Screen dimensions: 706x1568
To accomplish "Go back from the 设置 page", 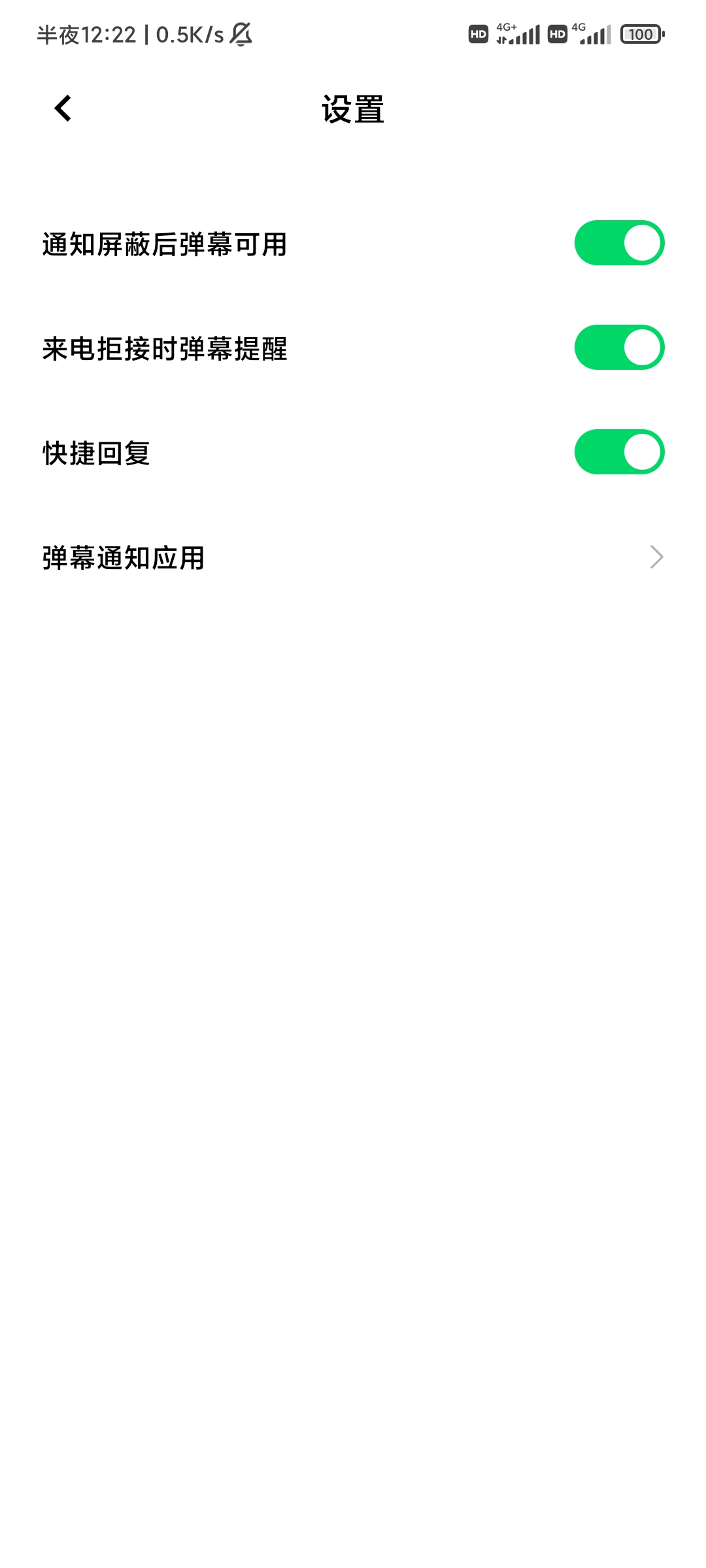I will click(63, 108).
